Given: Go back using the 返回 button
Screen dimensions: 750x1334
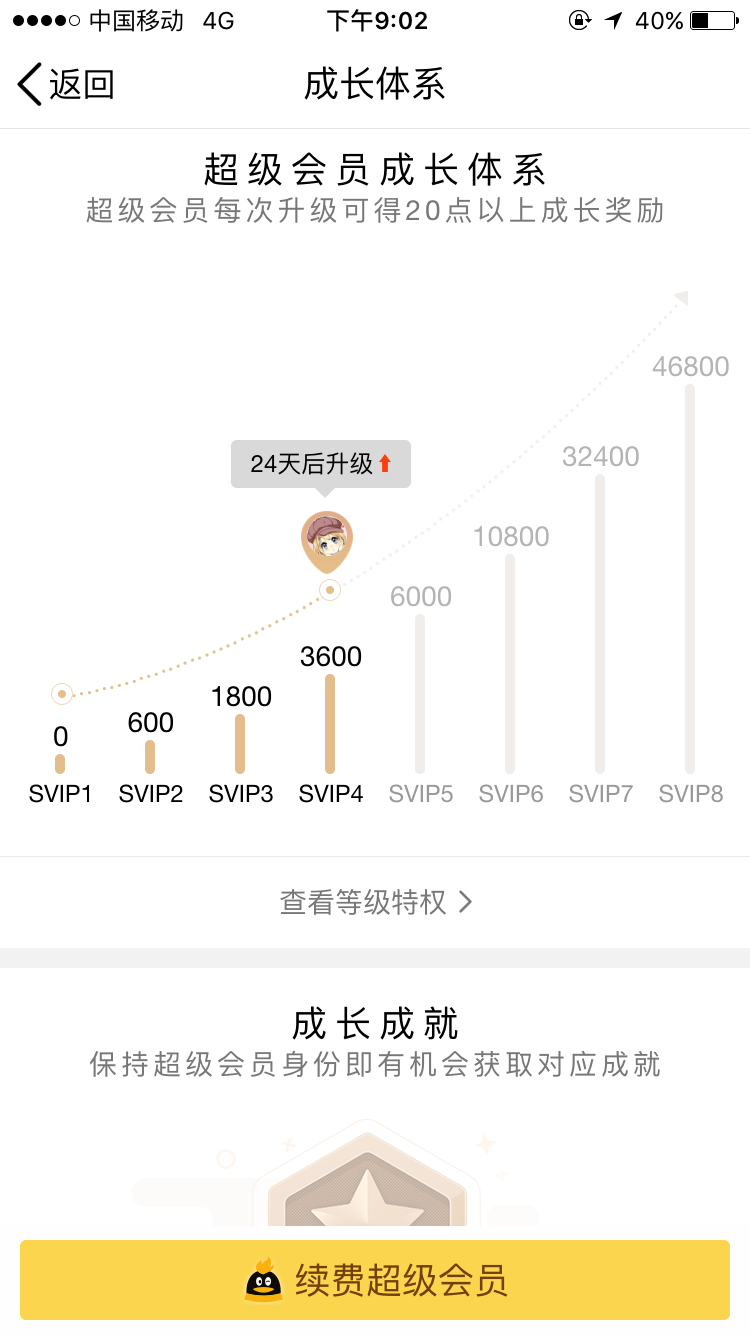Looking at the screenshot, I should click(x=66, y=84).
